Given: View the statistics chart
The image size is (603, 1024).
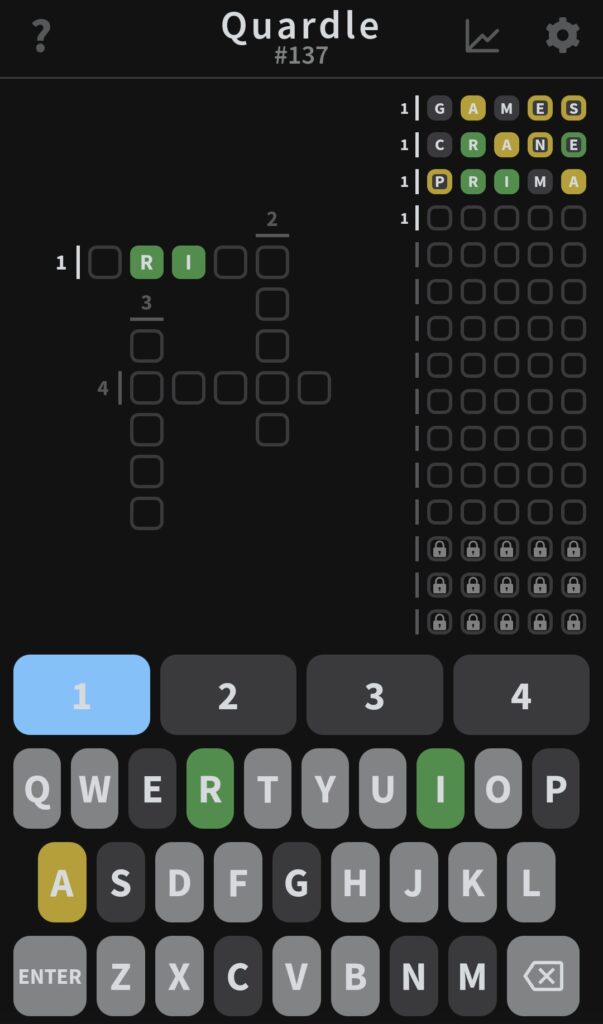Looking at the screenshot, I should coord(482,36).
